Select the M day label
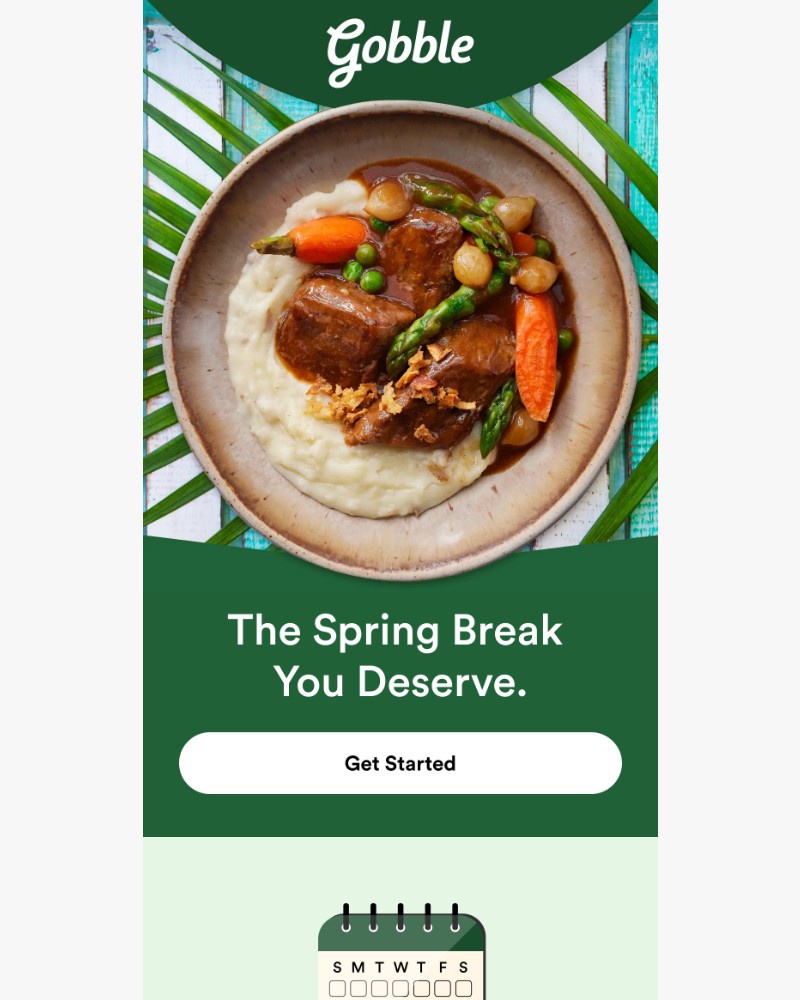The height and width of the screenshot is (1000, 800). click(359, 966)
